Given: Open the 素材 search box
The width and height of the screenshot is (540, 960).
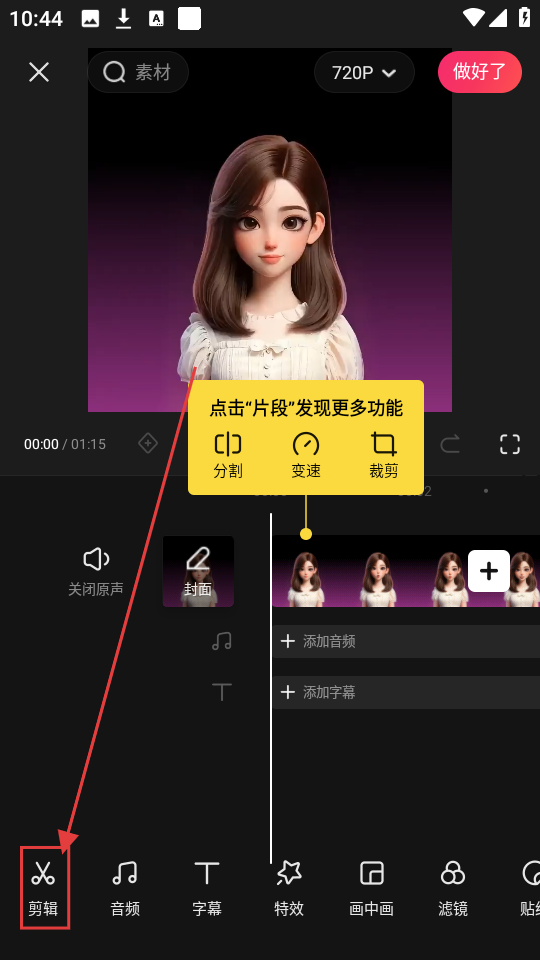Looking at the screenshot, I should (138, 72).
